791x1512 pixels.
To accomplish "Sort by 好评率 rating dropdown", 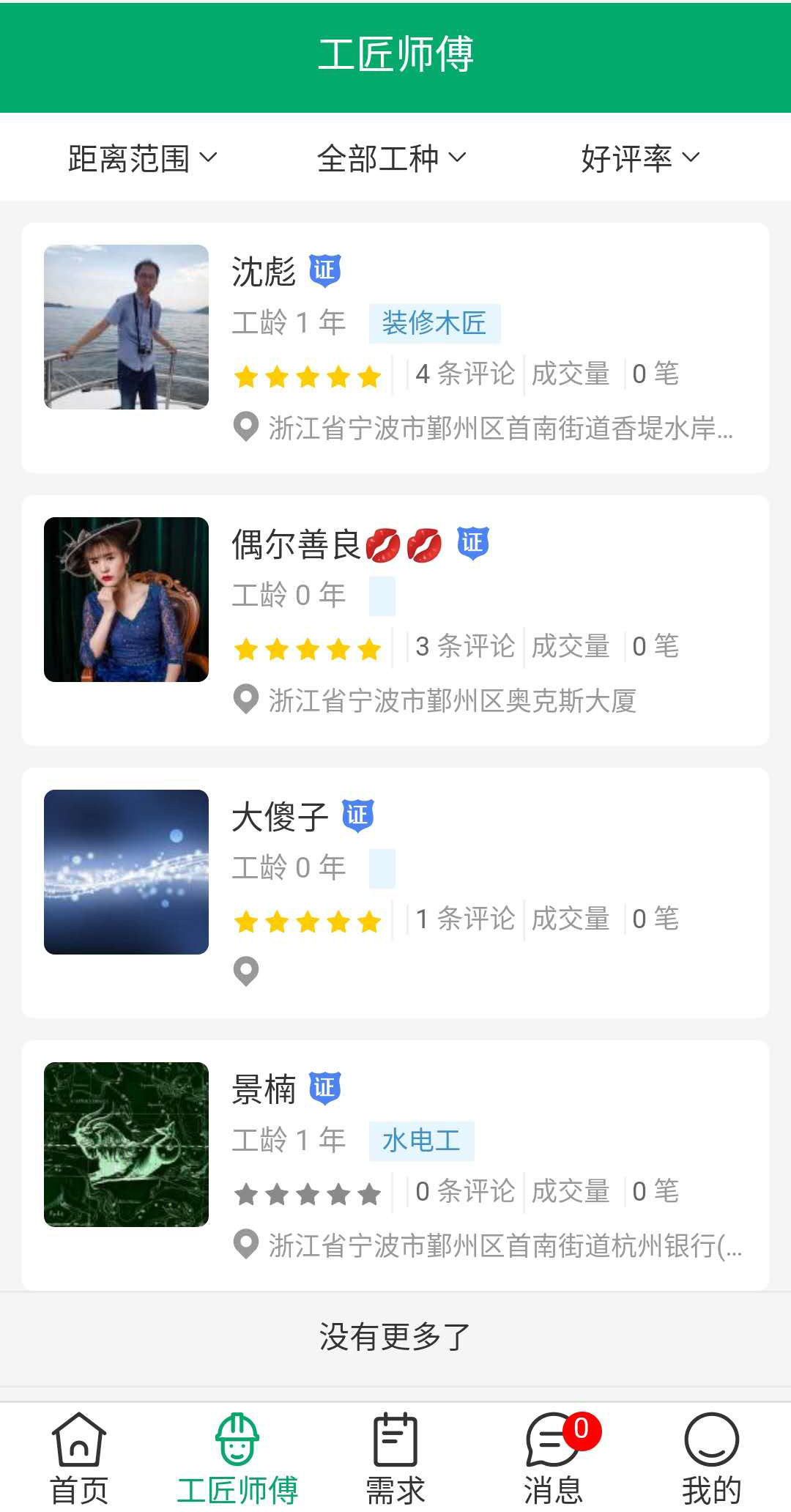I will click(x=641, y=158).
